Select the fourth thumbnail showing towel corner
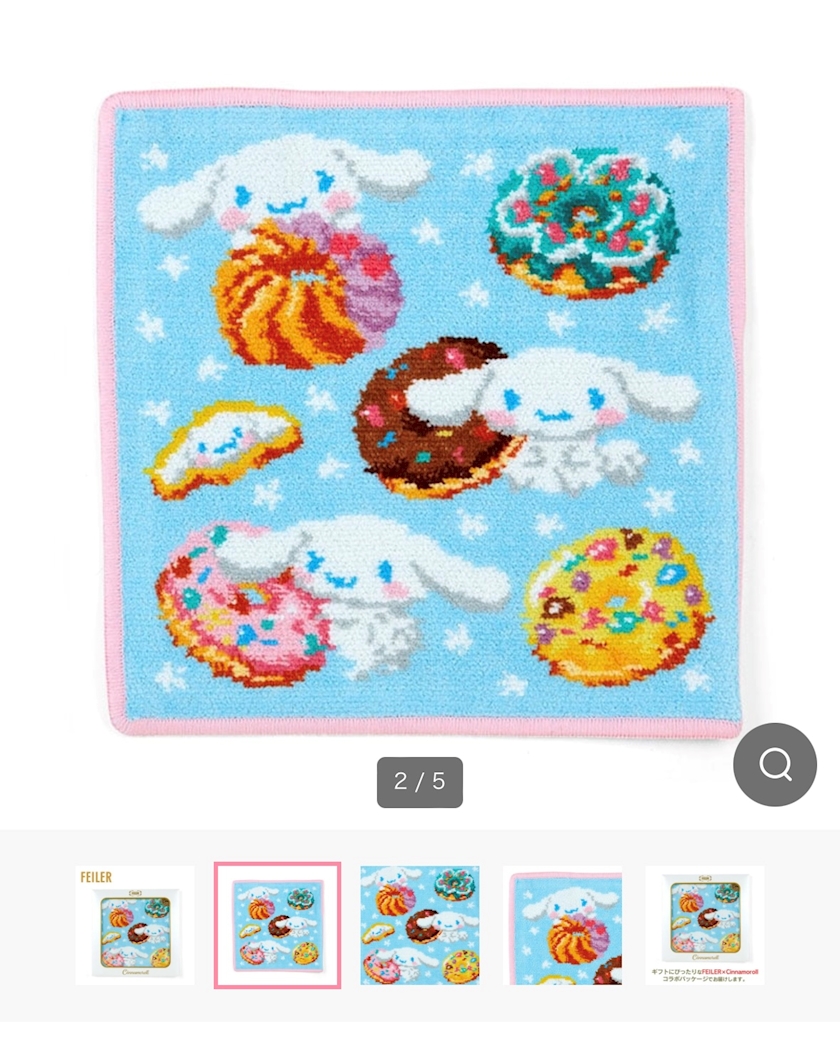 point(562,925)
